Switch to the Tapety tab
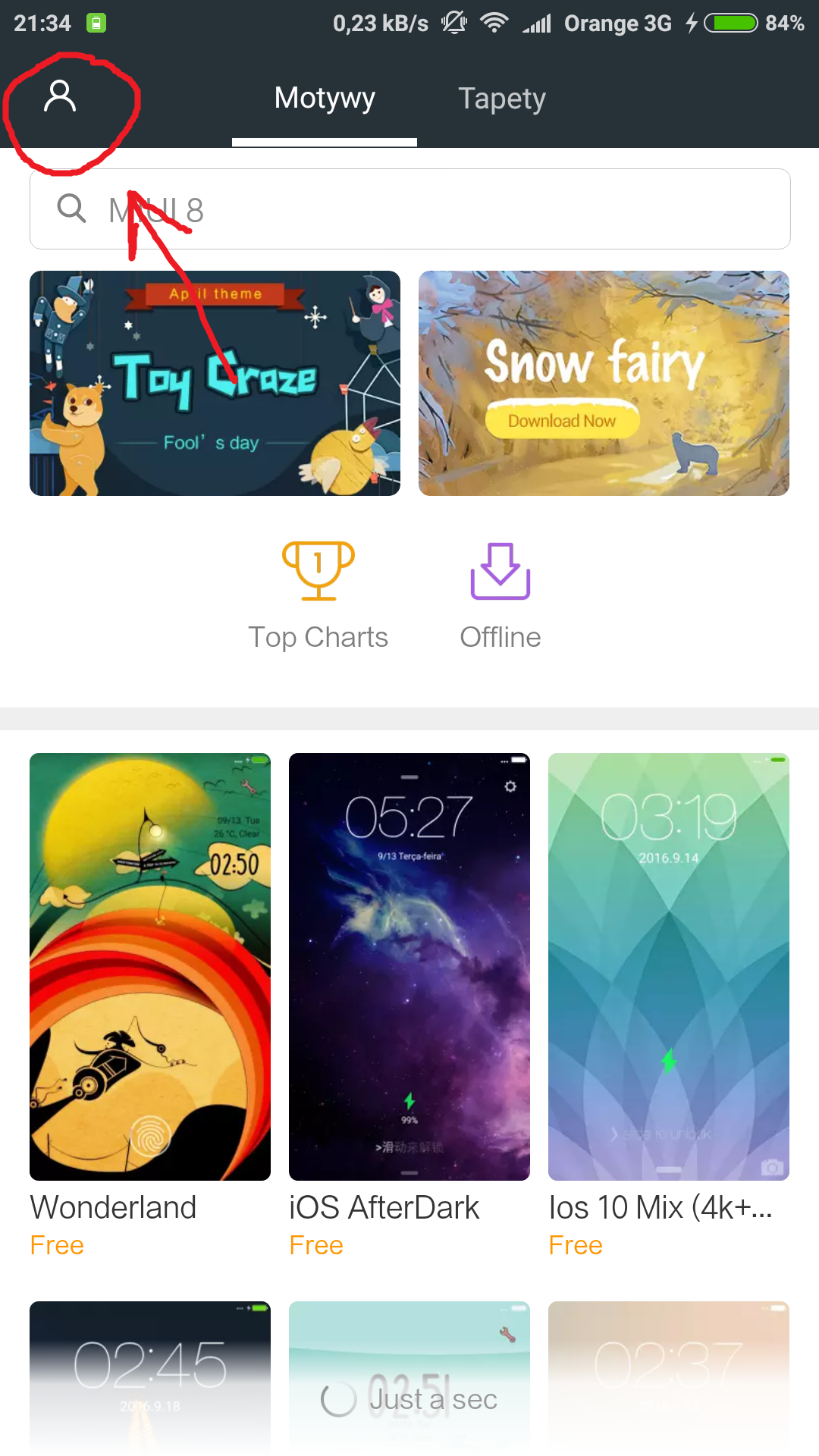Screen dimensions: 819x1456 coord(501,99)
